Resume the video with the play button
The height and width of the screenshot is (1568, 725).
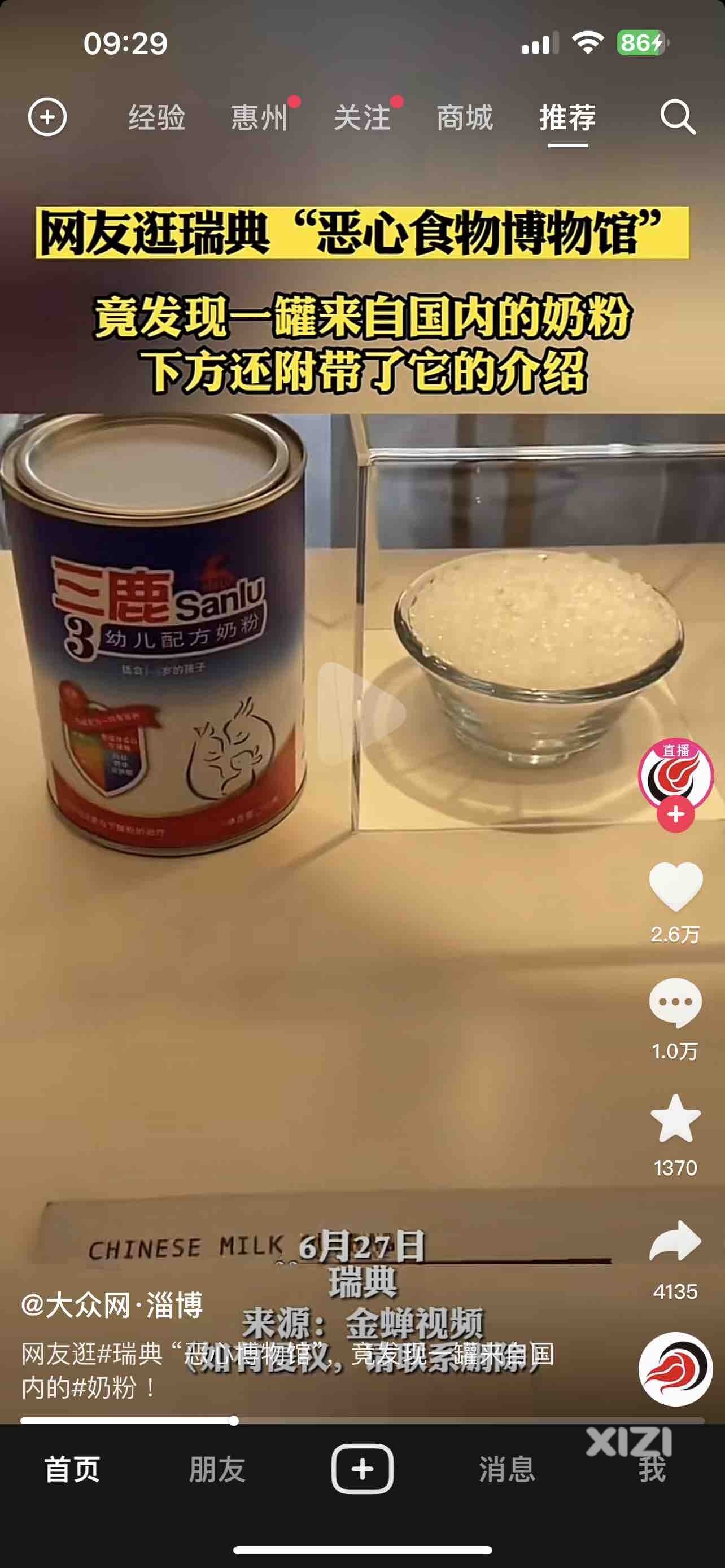pyautogui.click(x=361, y=712)
